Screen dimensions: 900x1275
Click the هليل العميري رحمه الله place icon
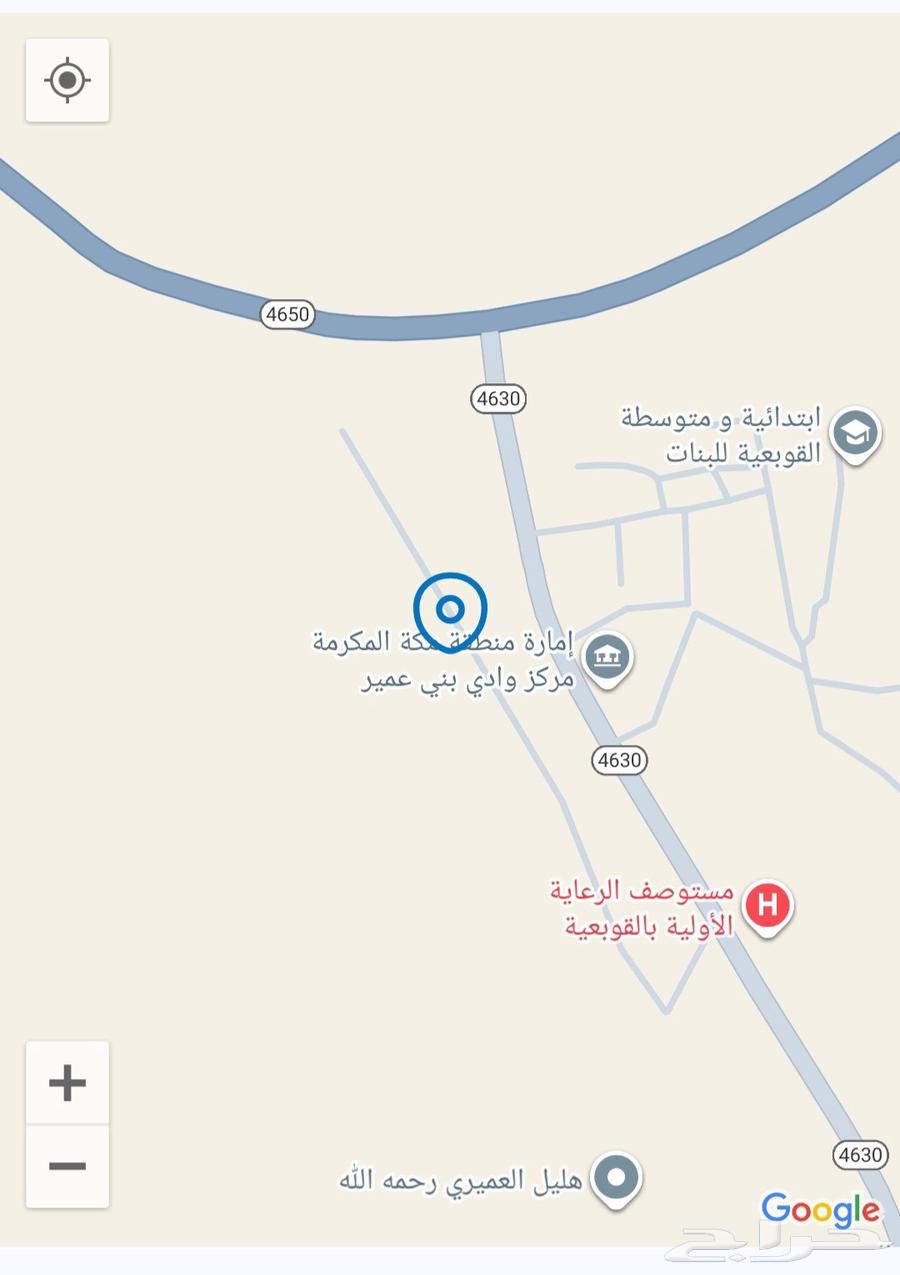click(616, 1178)
